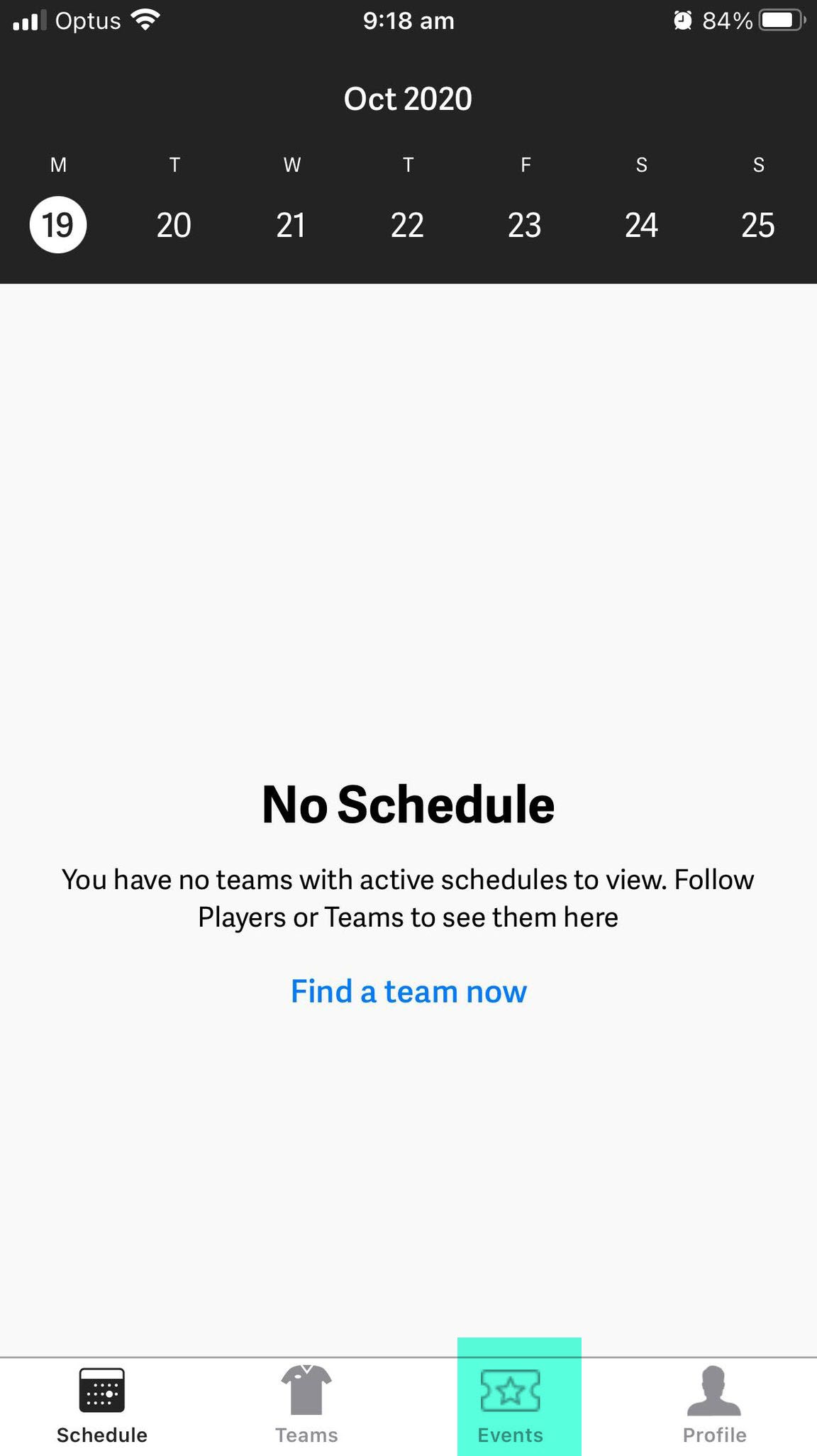Choose Wednesday 21 on the date strip
The image size is (817, 1456).
291,225
